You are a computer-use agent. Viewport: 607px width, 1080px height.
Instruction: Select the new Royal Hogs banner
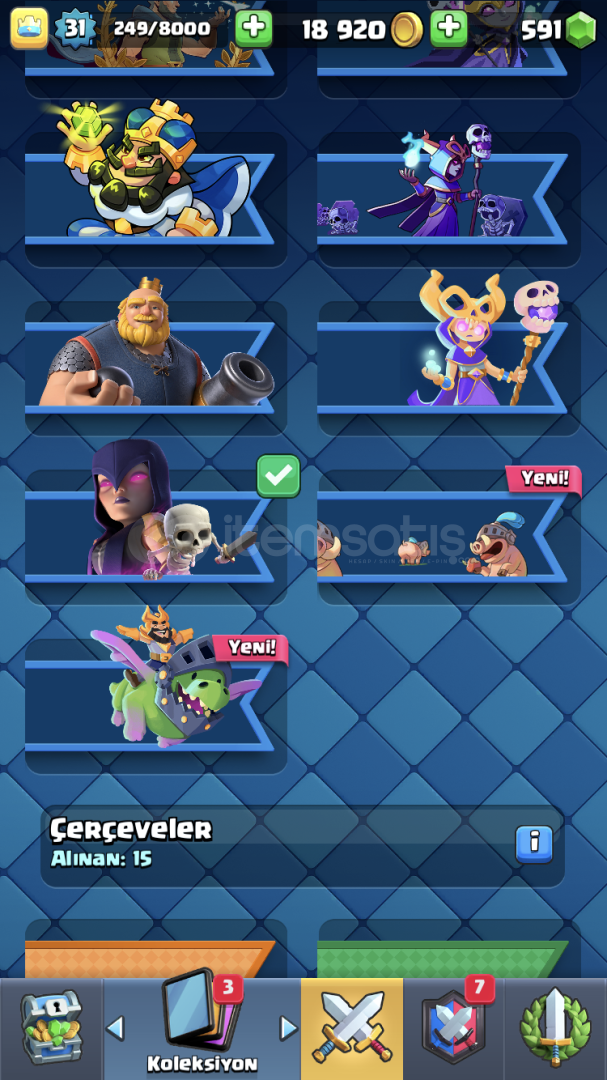(449, 537)
